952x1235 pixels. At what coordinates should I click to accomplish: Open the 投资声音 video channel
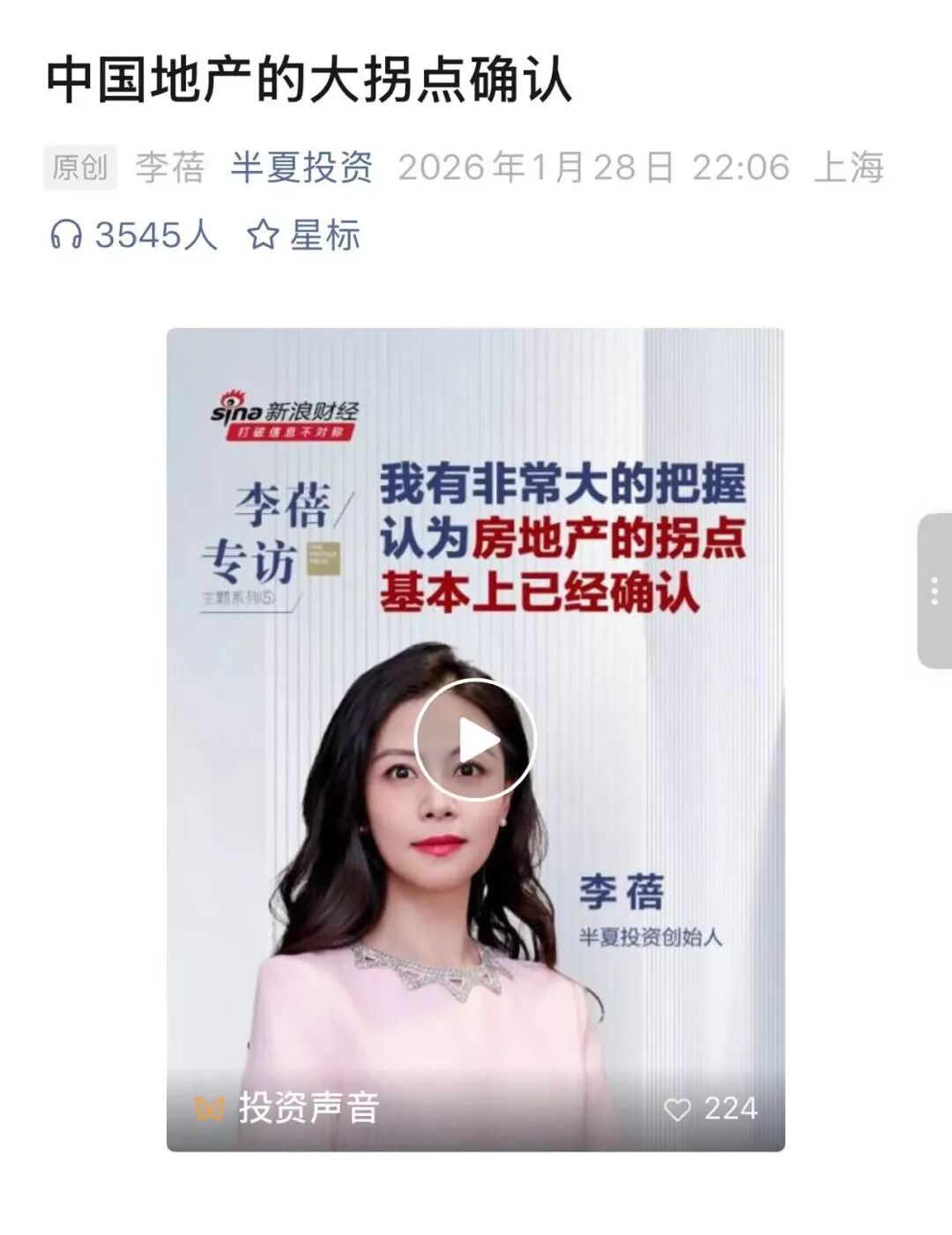click(288, 1108)
